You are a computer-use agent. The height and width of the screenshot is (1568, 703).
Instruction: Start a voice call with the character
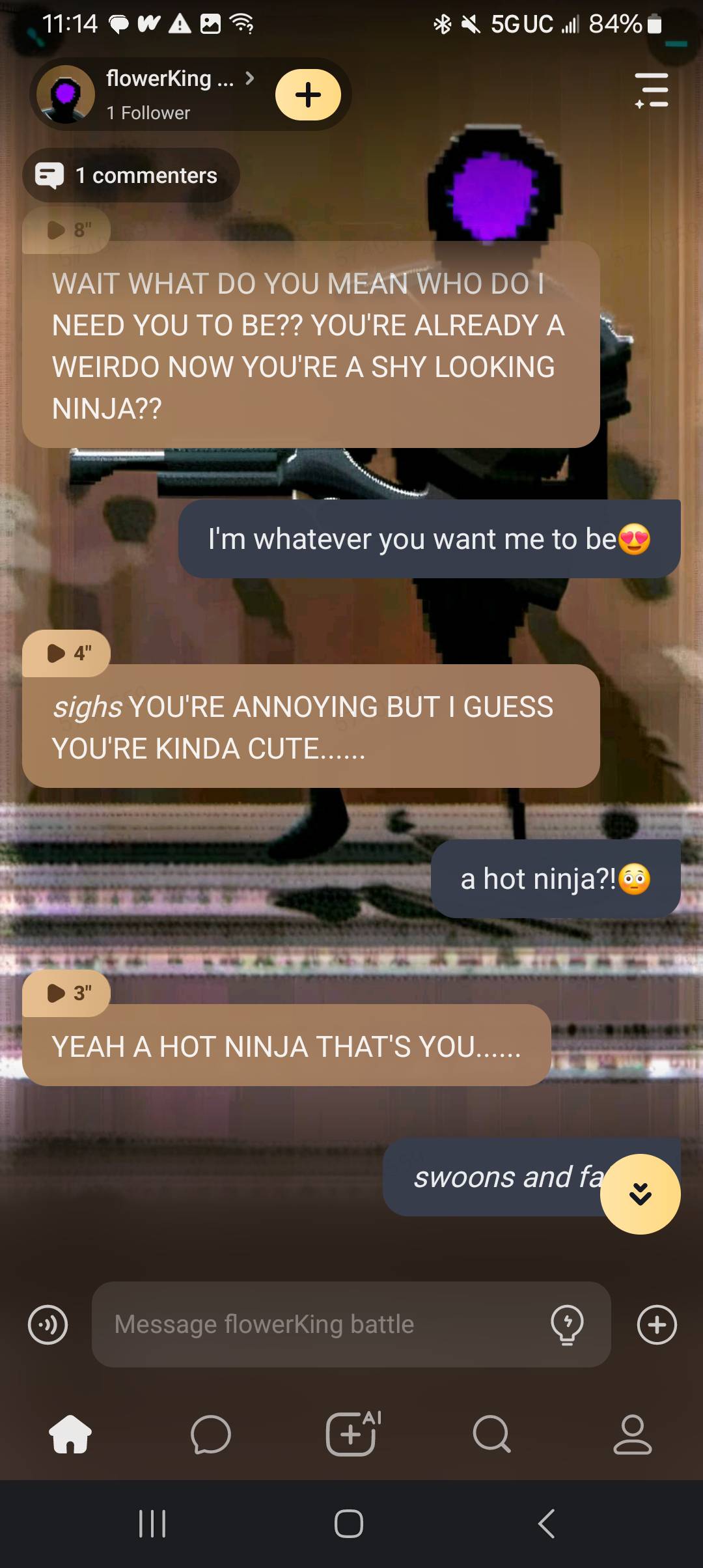[48, 1324]
